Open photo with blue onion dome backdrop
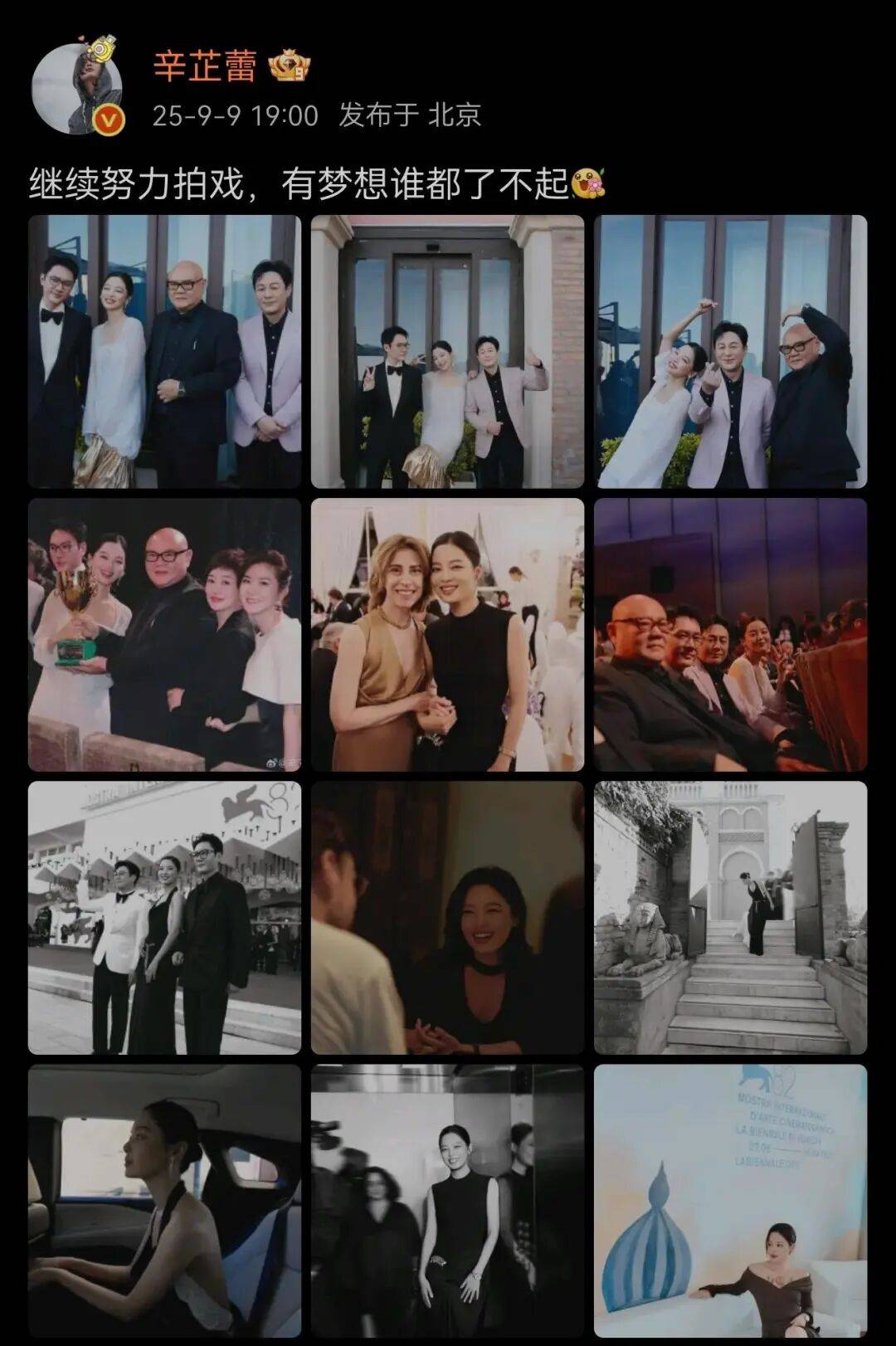Screen dimensions: 896x1346 730,1200
